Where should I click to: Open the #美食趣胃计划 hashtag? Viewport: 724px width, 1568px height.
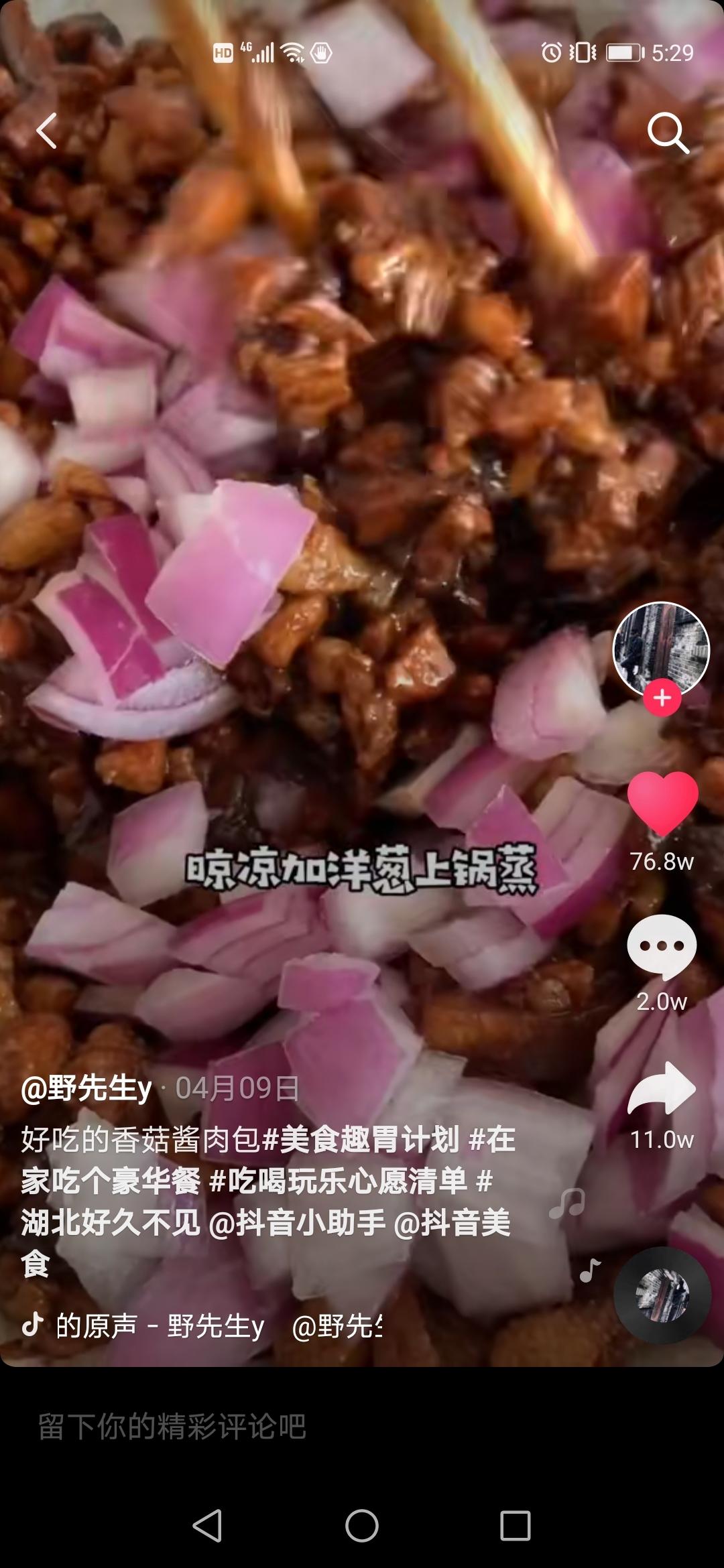pyautogui.click(x=361, y=1139)
